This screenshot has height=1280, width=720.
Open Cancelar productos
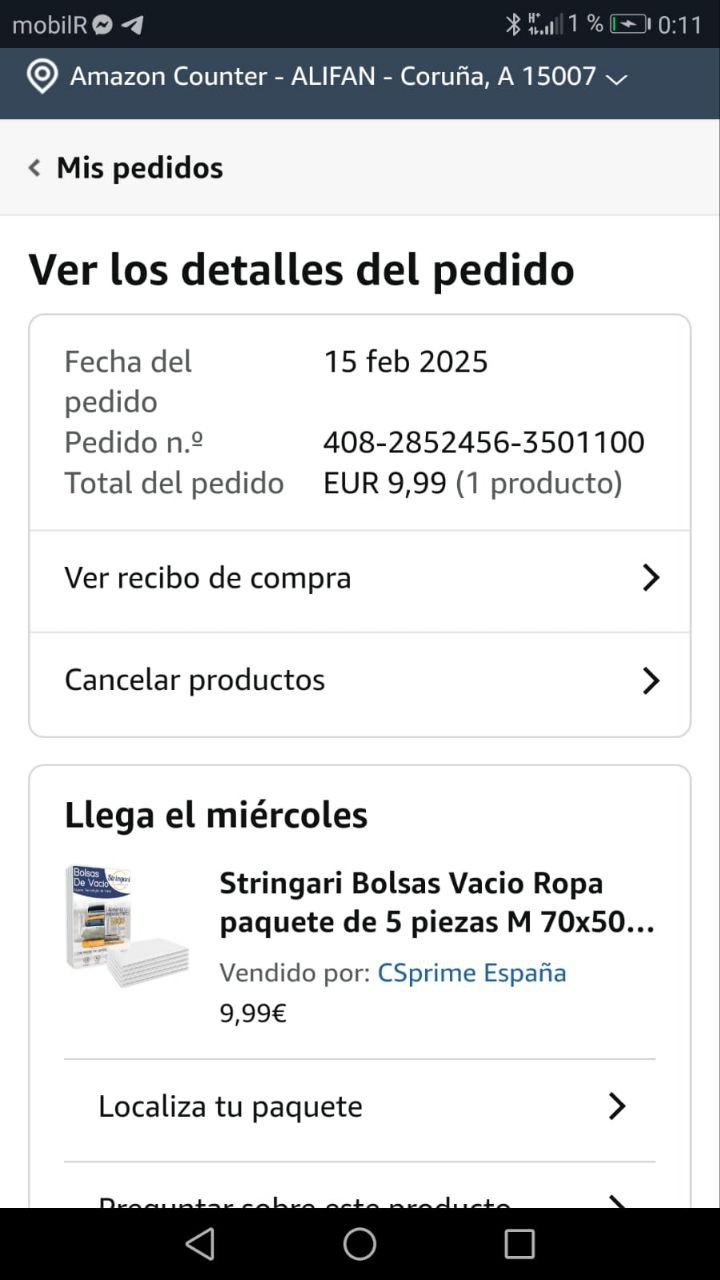(x=360, y=681)
